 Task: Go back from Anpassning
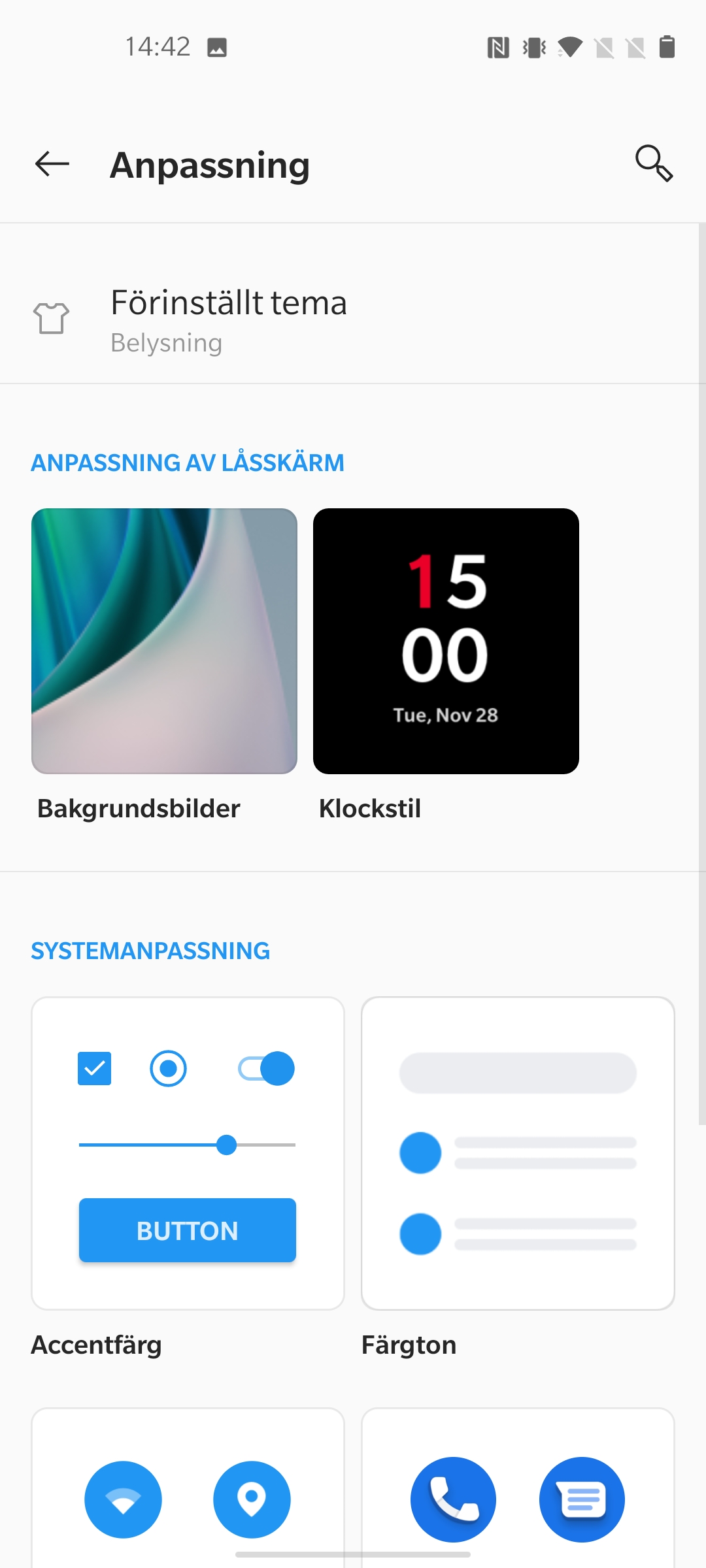[x=52, y=163]
